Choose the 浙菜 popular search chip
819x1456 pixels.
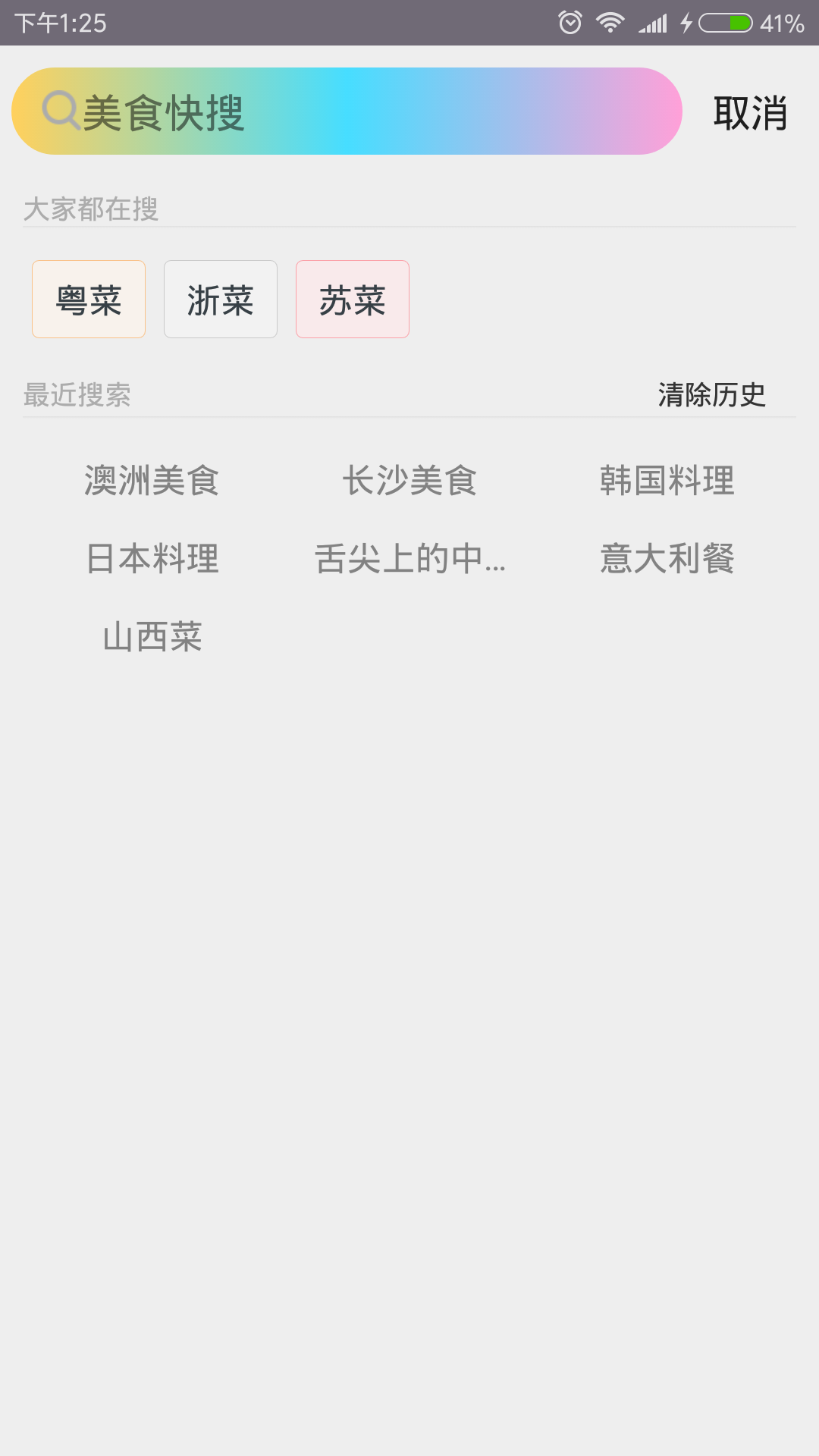tap(221, 300)
